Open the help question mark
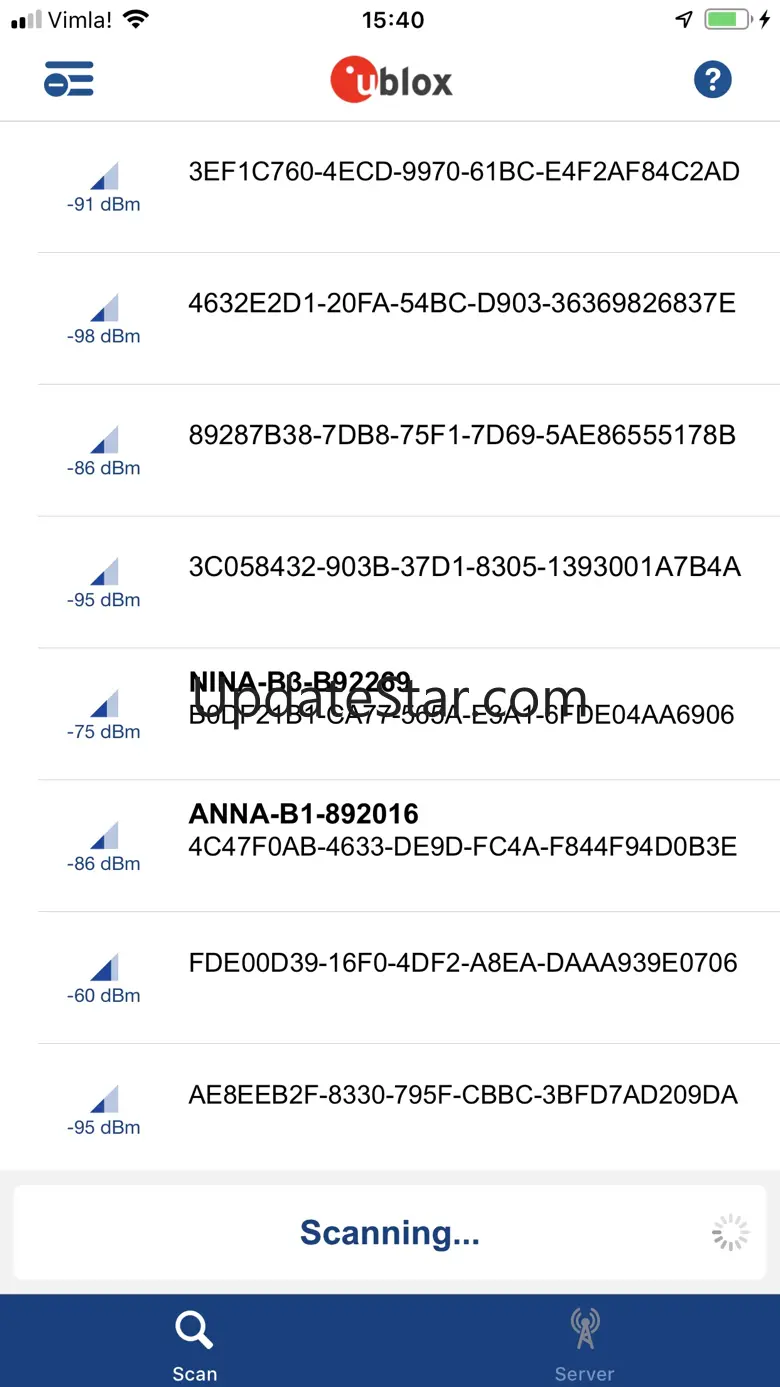The height and width of the screenshot is (1387, 780). coord(712,80)
